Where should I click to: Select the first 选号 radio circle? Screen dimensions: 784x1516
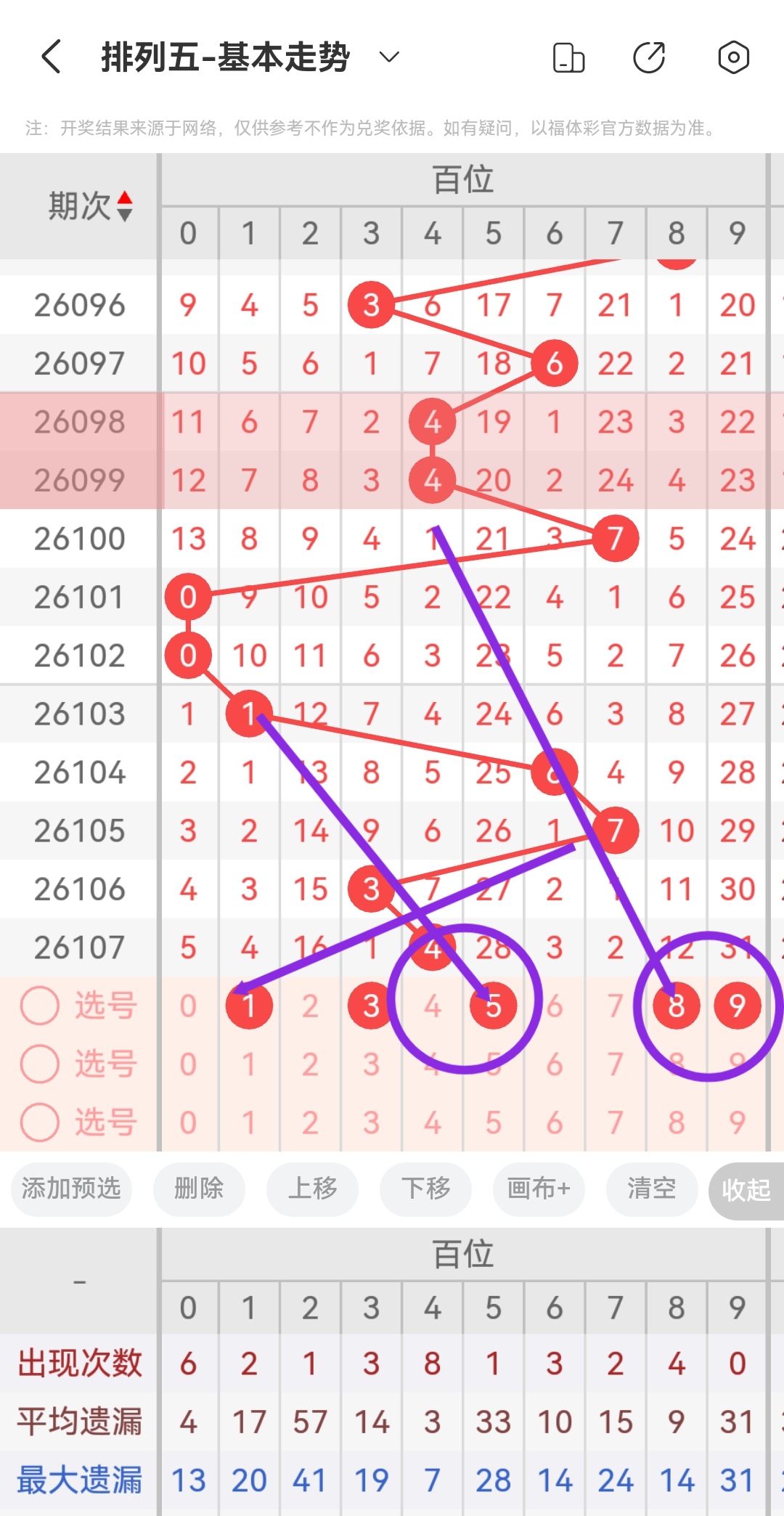[x=40, y=1005]
